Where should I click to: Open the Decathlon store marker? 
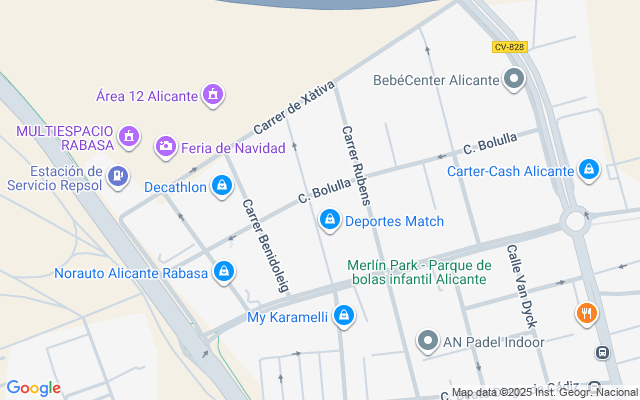click(224, 186)
